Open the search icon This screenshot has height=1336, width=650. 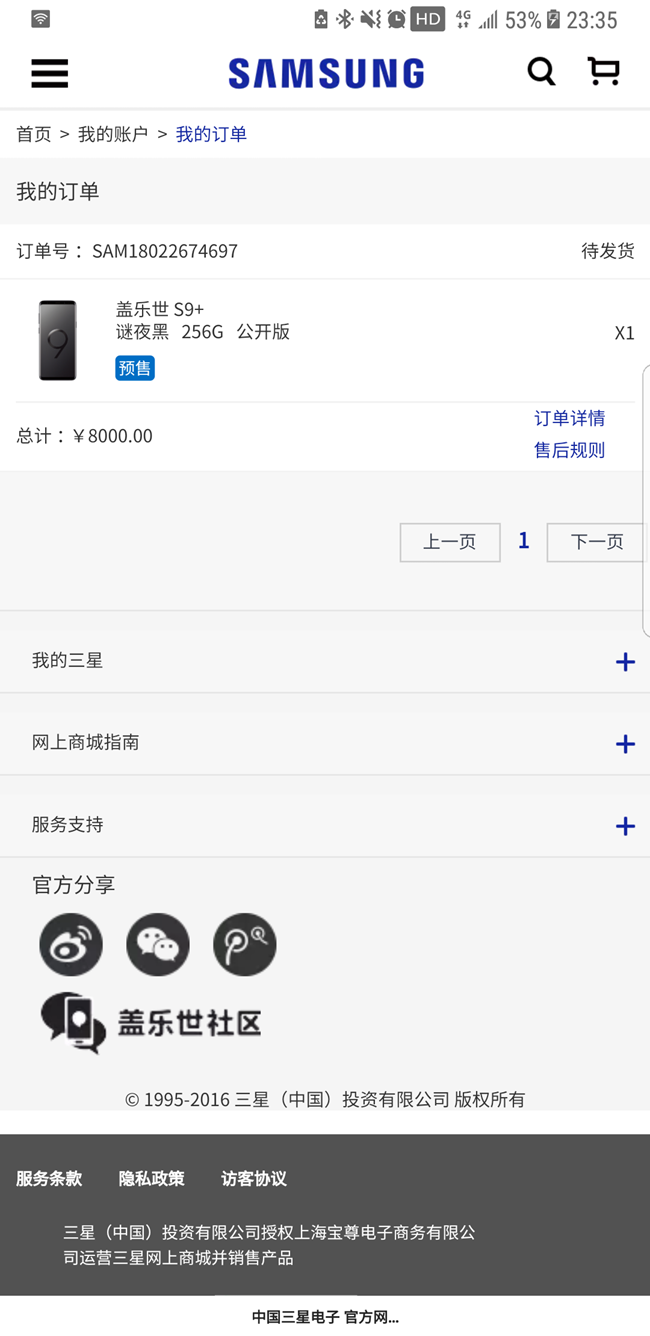[x=541, y=71]
